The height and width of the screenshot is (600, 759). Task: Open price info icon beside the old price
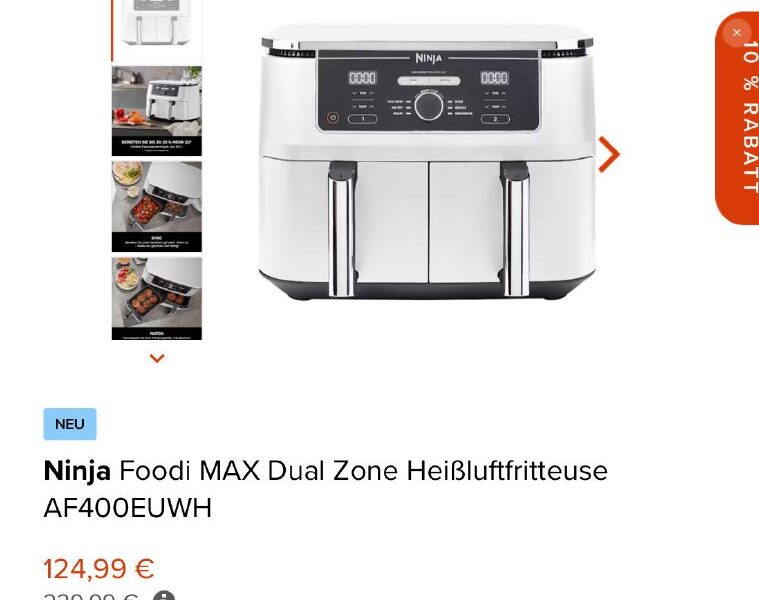pos(164,596)
